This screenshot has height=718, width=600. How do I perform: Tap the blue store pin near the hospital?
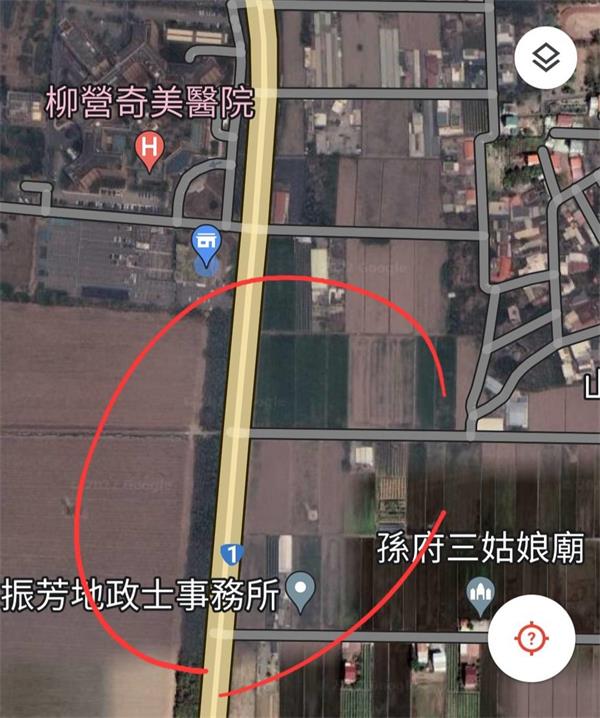pyautogui.click(x=206, y=247)
